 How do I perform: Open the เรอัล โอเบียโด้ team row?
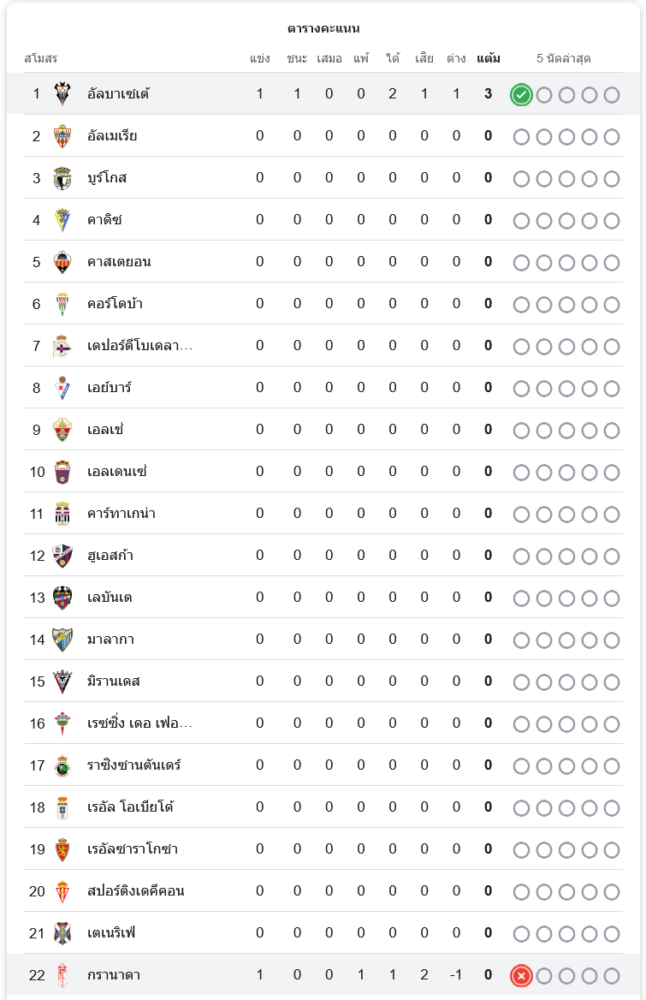point(130,808)
